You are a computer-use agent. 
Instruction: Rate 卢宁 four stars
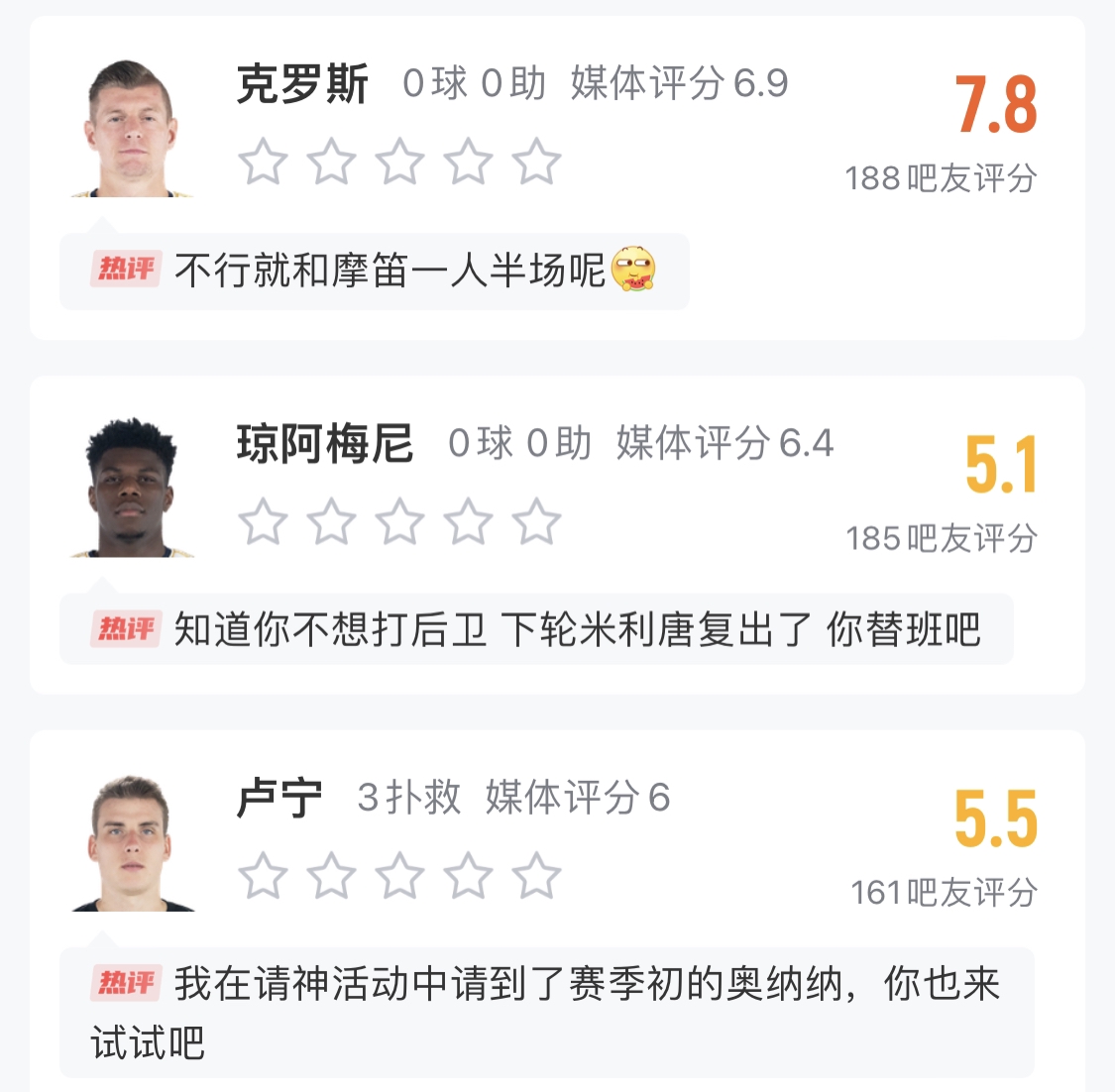(468, 876)
